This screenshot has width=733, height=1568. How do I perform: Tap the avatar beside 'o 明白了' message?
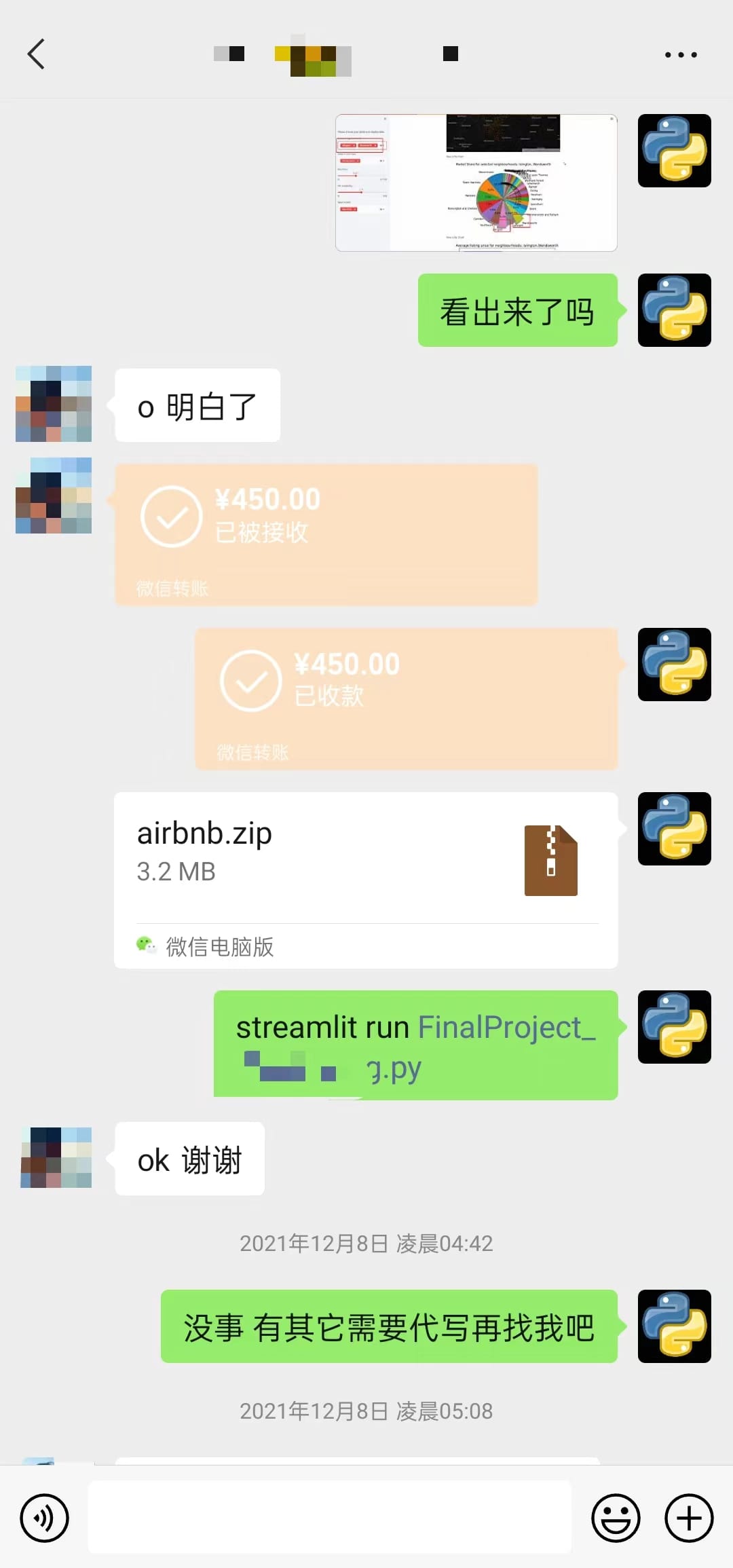tap(54, 405)
